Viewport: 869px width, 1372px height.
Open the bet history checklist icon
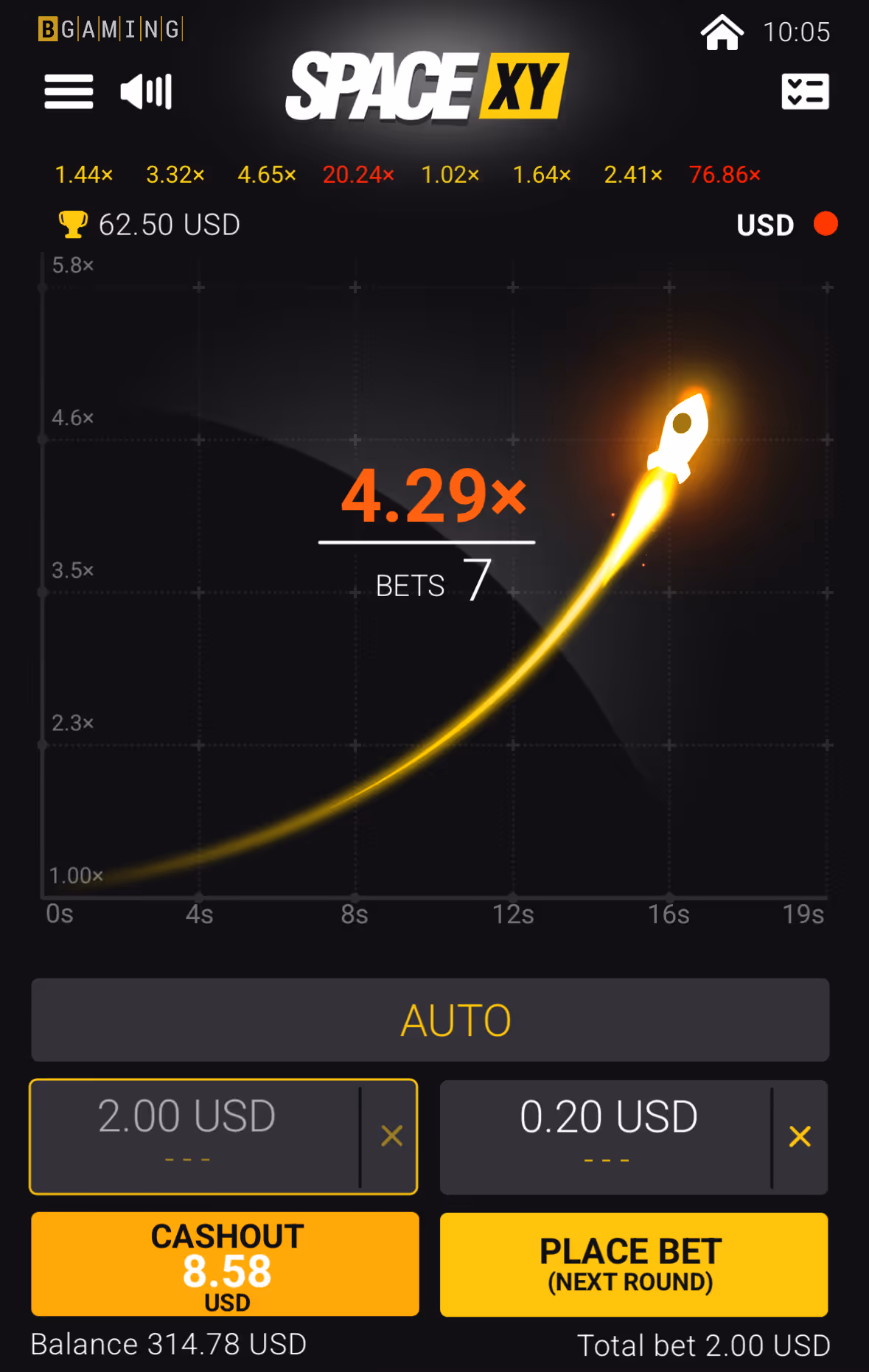[805, 91]
